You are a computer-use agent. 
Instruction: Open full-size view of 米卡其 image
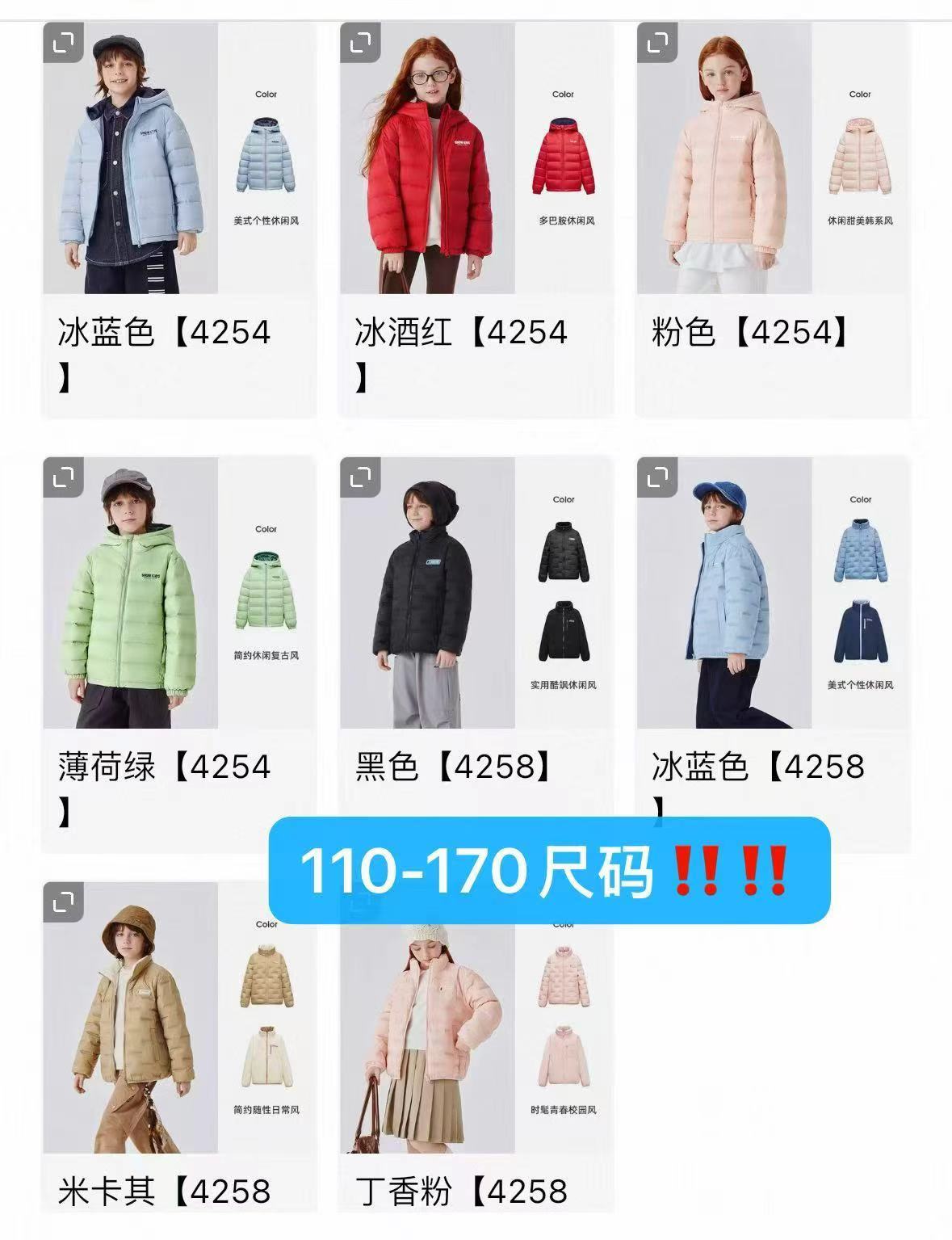point(63,902)
